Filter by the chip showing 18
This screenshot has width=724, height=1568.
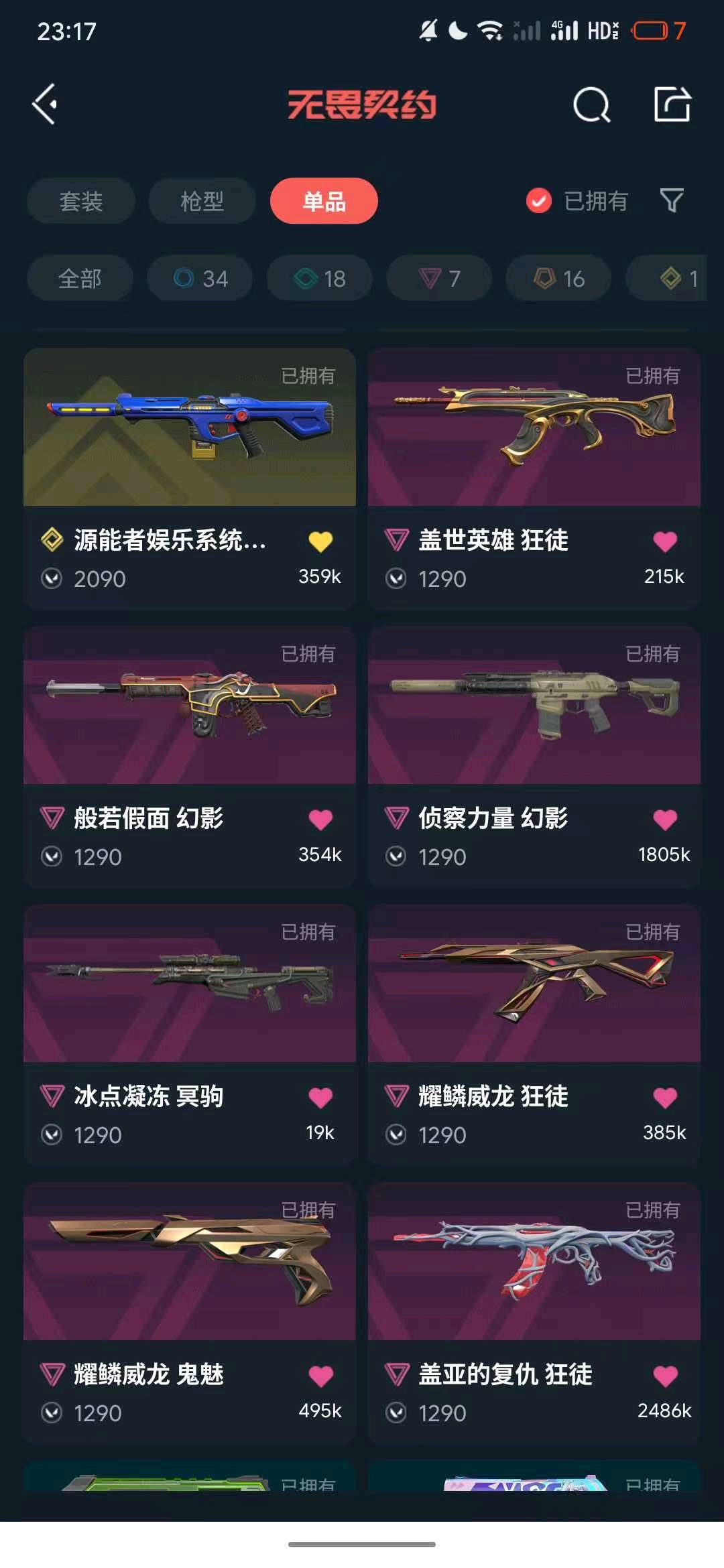click(320, 278)
